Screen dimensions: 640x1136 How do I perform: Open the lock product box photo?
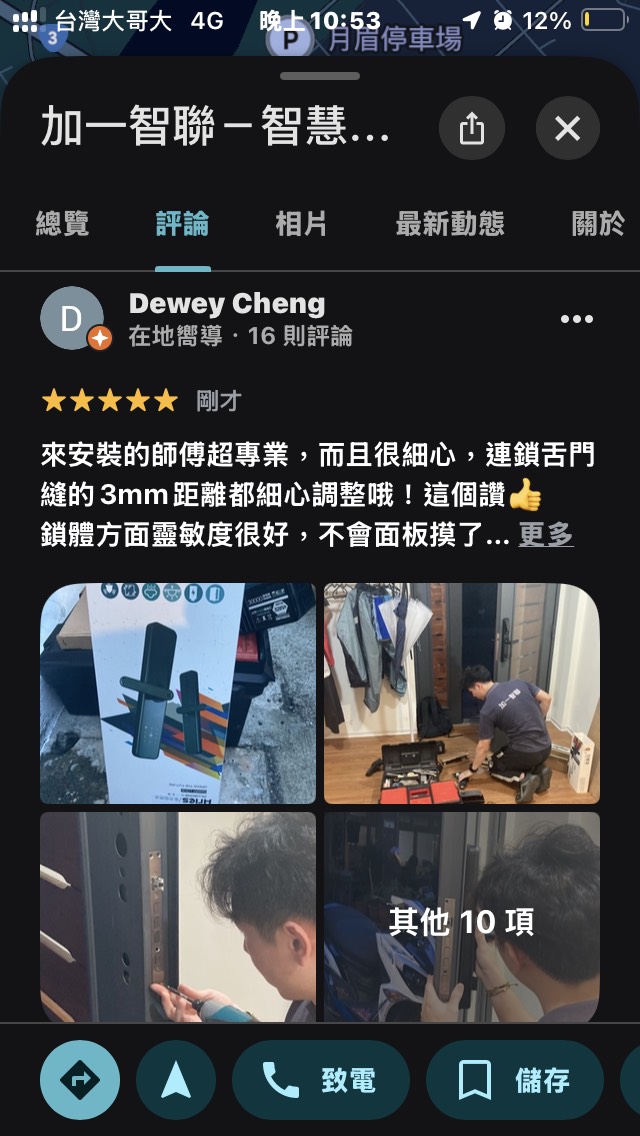point(178,693)
